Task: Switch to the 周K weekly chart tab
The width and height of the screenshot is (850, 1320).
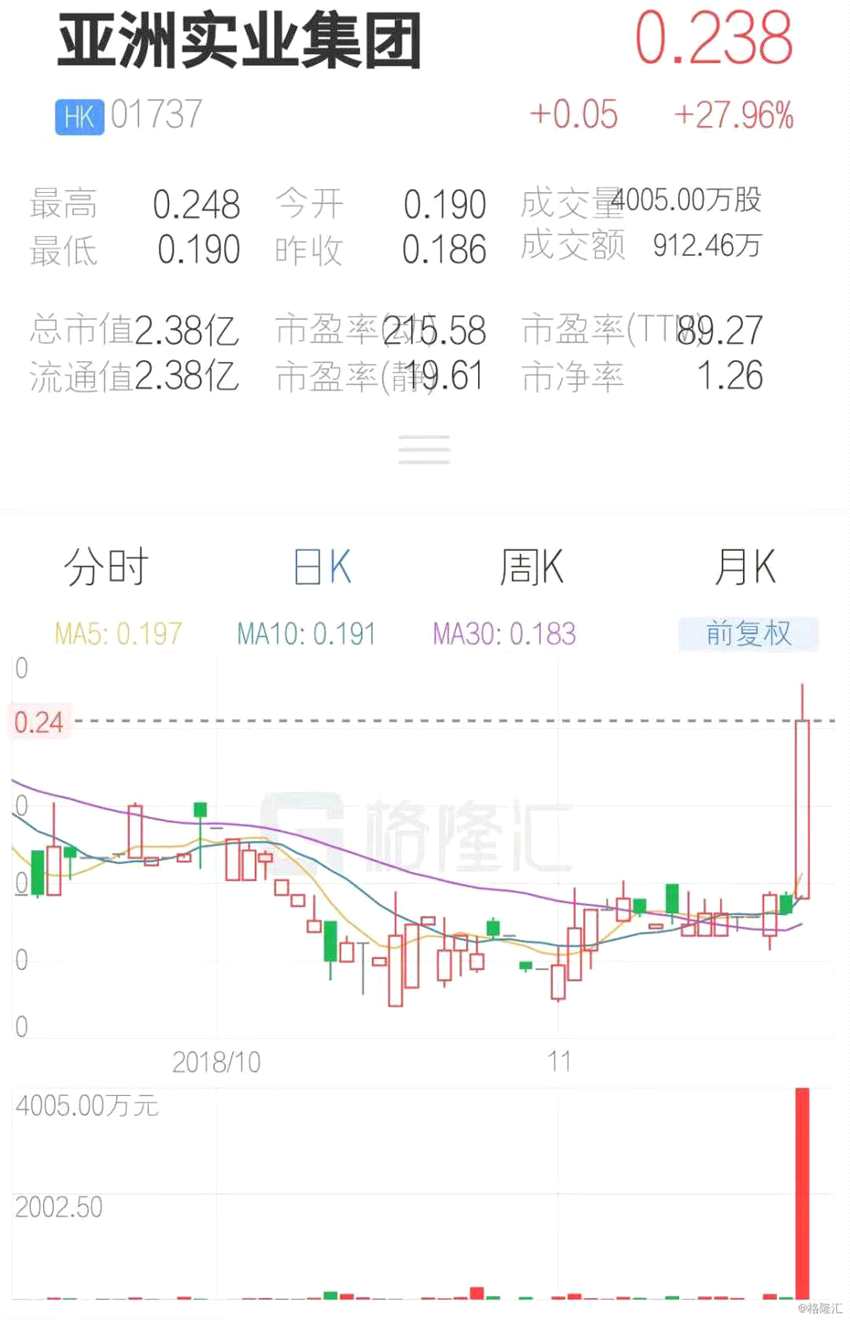Action: [x=531, y=566]
